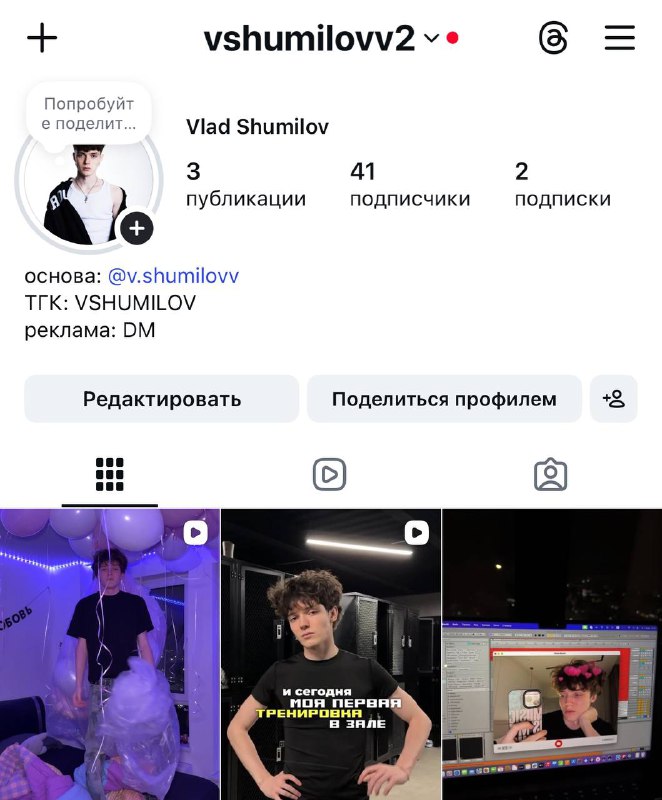The image size is (662, 800).
Task: Open the laptop screen photo post
Action: pos(552,655)
